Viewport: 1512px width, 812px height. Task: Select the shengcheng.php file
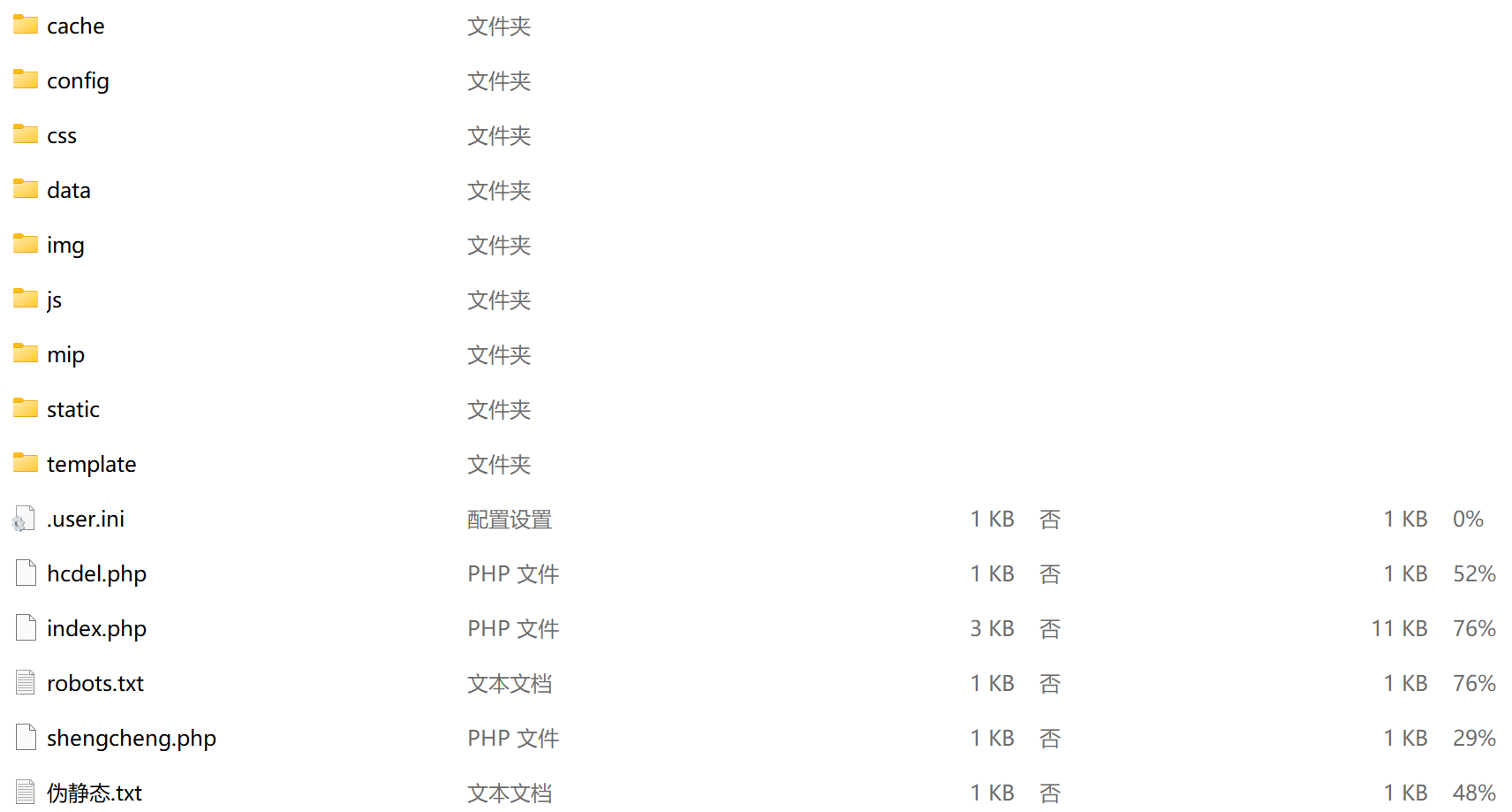click(131, 739)
